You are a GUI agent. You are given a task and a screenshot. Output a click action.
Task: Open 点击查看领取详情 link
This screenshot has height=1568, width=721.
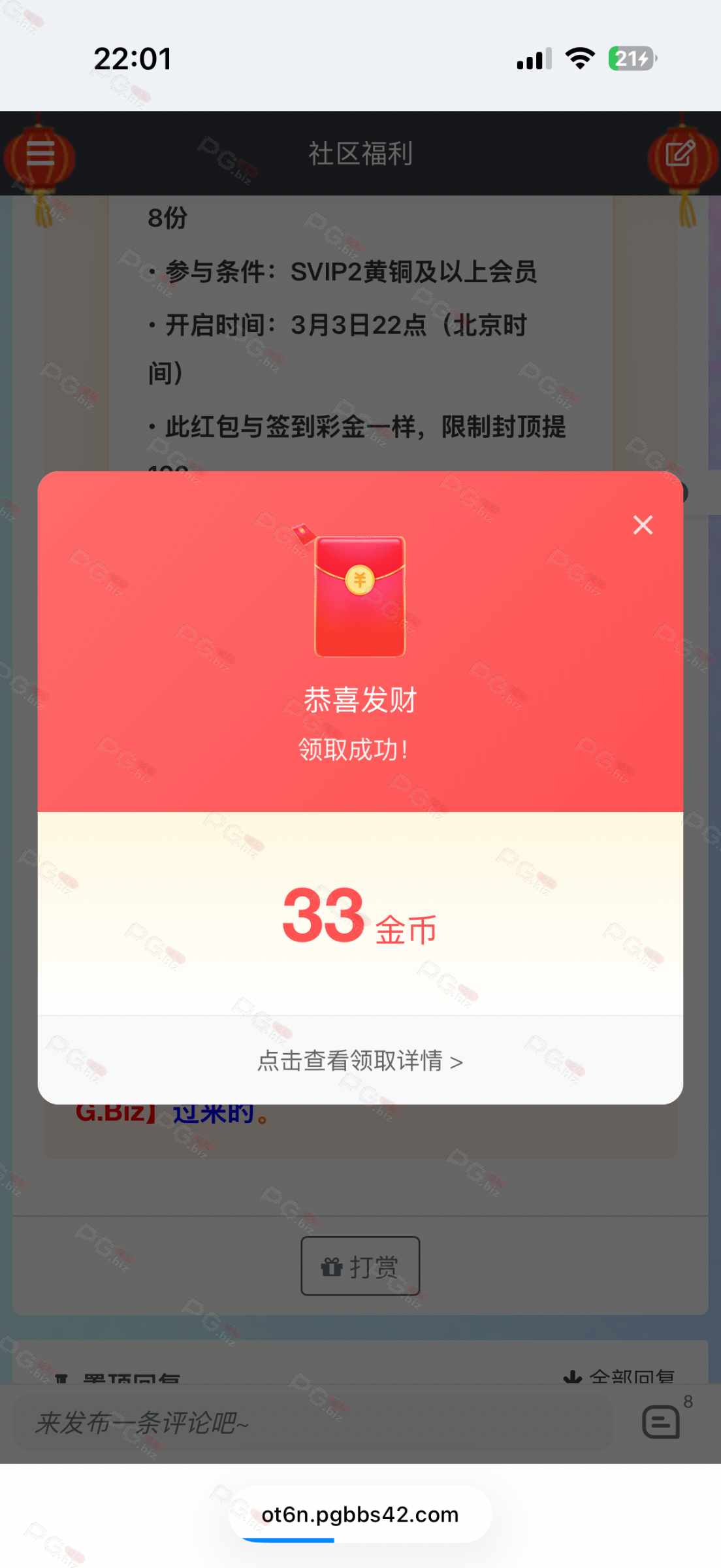coord(360,1061)
